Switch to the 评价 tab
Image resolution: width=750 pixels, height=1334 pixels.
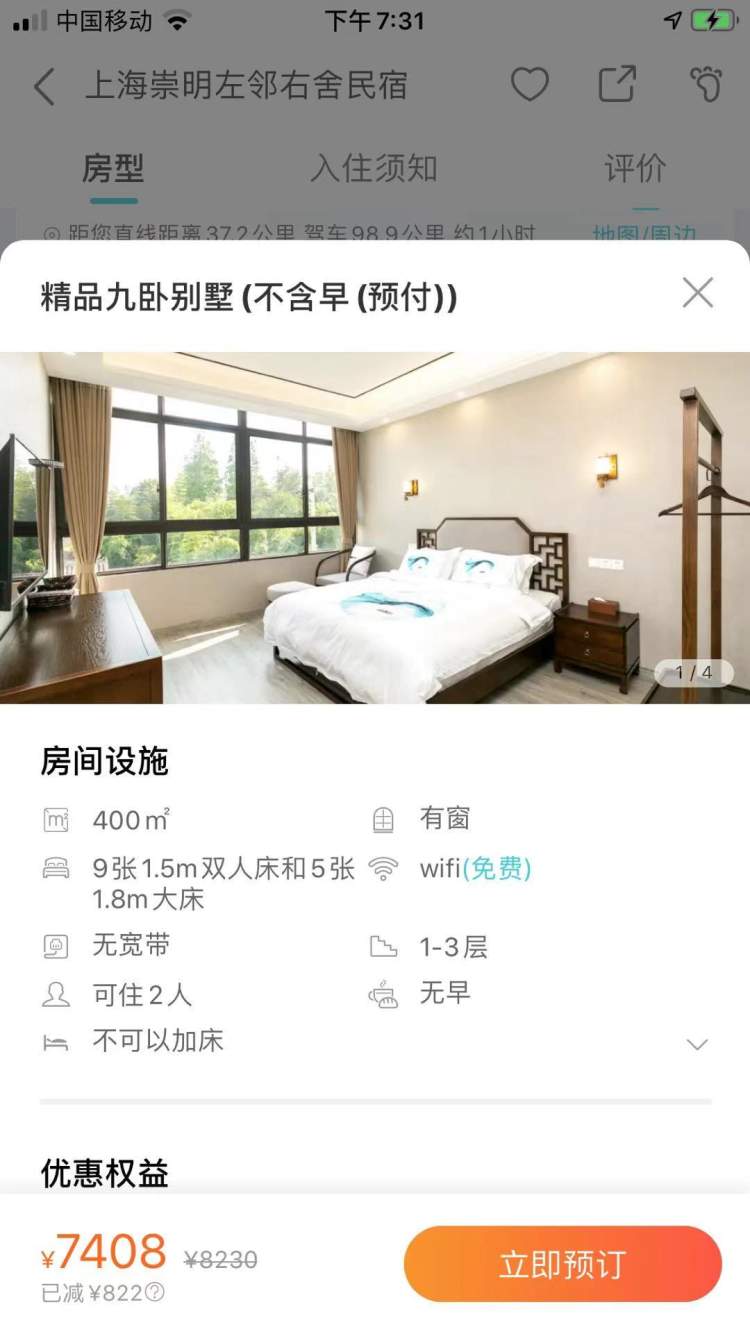click(x=635, y=168)
